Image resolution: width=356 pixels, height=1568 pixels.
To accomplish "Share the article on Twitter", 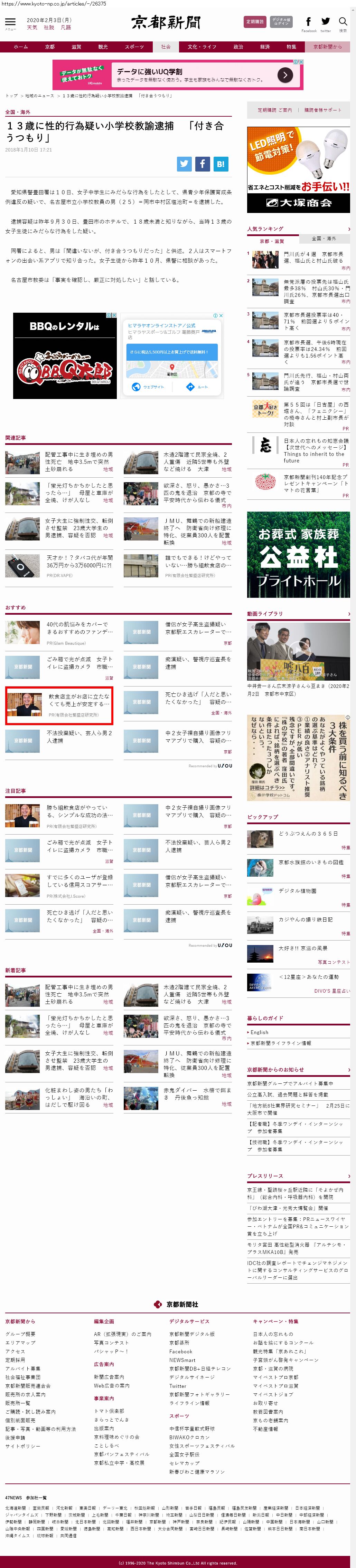I will (184, 163).
